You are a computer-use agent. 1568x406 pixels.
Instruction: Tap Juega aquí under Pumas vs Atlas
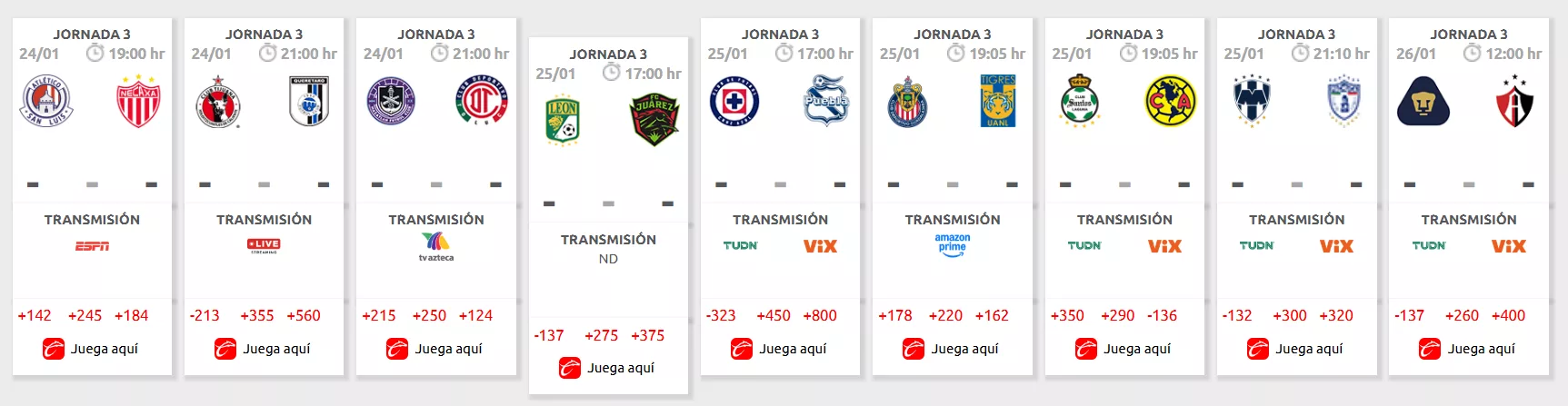pyautogui.click(x=1468, y=349)
